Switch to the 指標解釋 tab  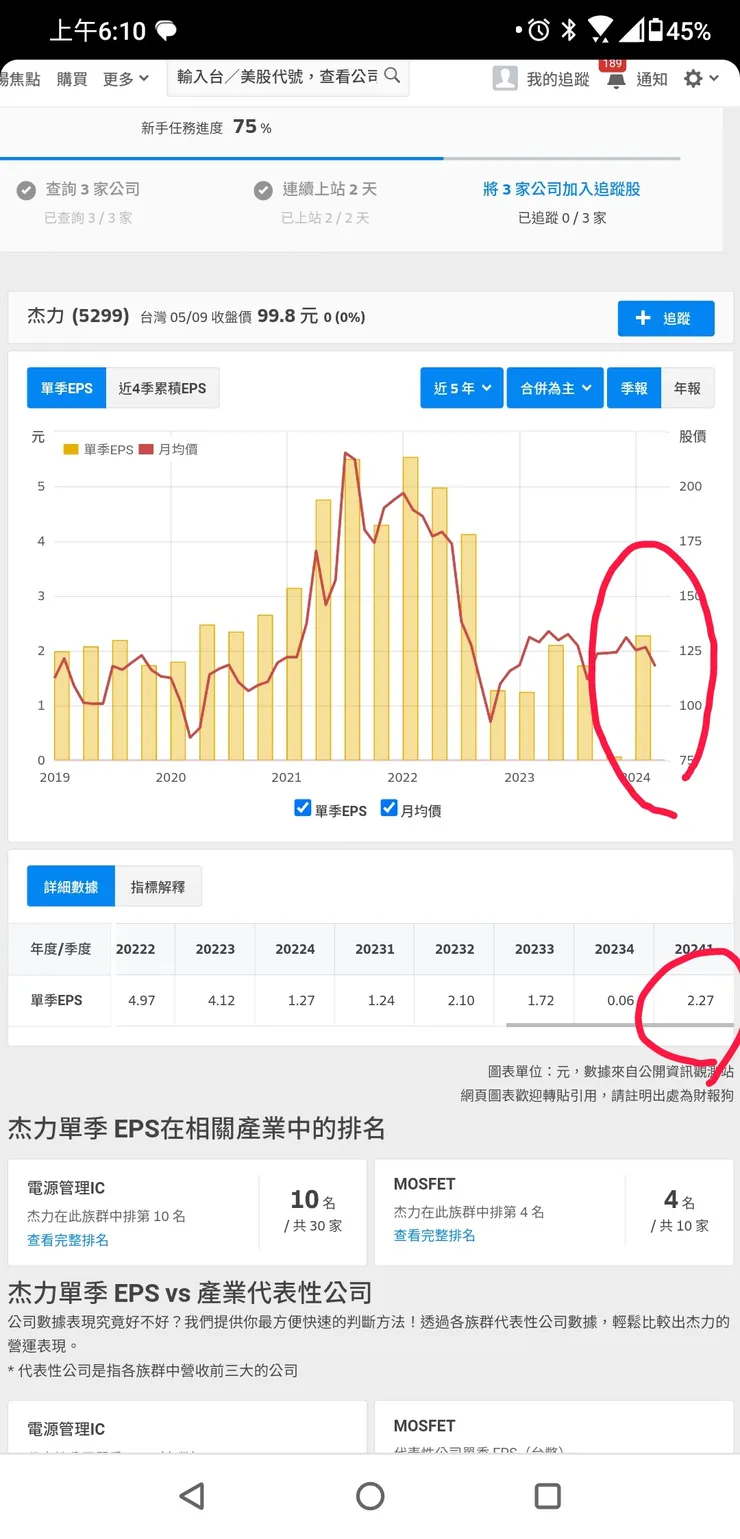(x=158, y=885)
